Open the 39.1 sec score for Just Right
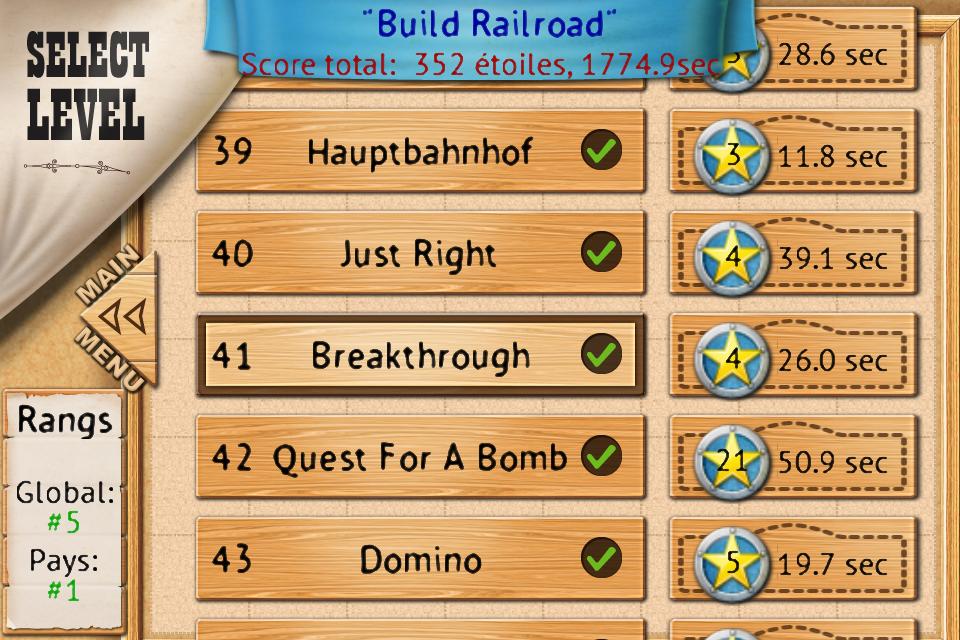 (792, 257)
